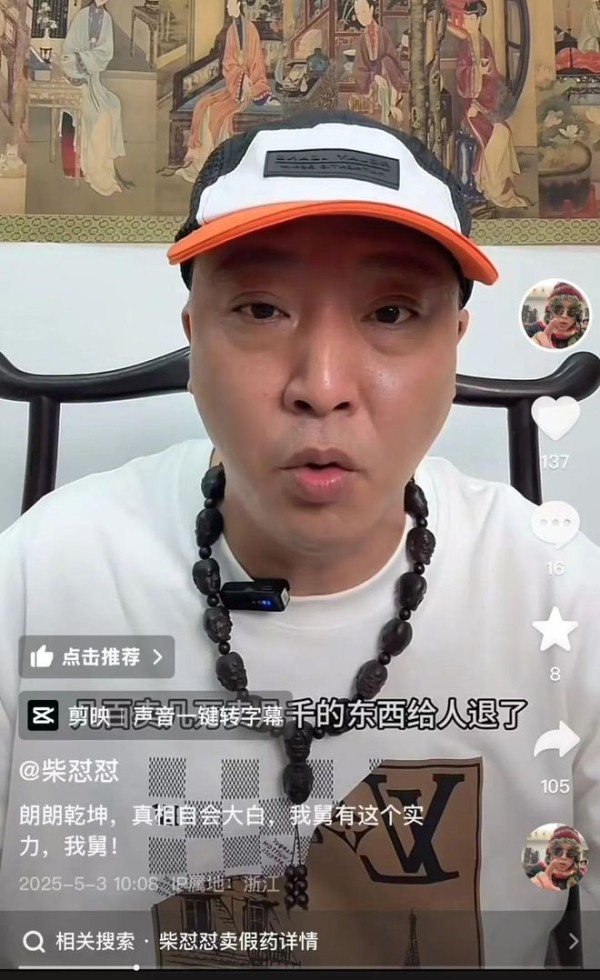Open the comments bubble
Image resolution: width=600 pixels, height=980 pixels.
click(x=555, y=524)
